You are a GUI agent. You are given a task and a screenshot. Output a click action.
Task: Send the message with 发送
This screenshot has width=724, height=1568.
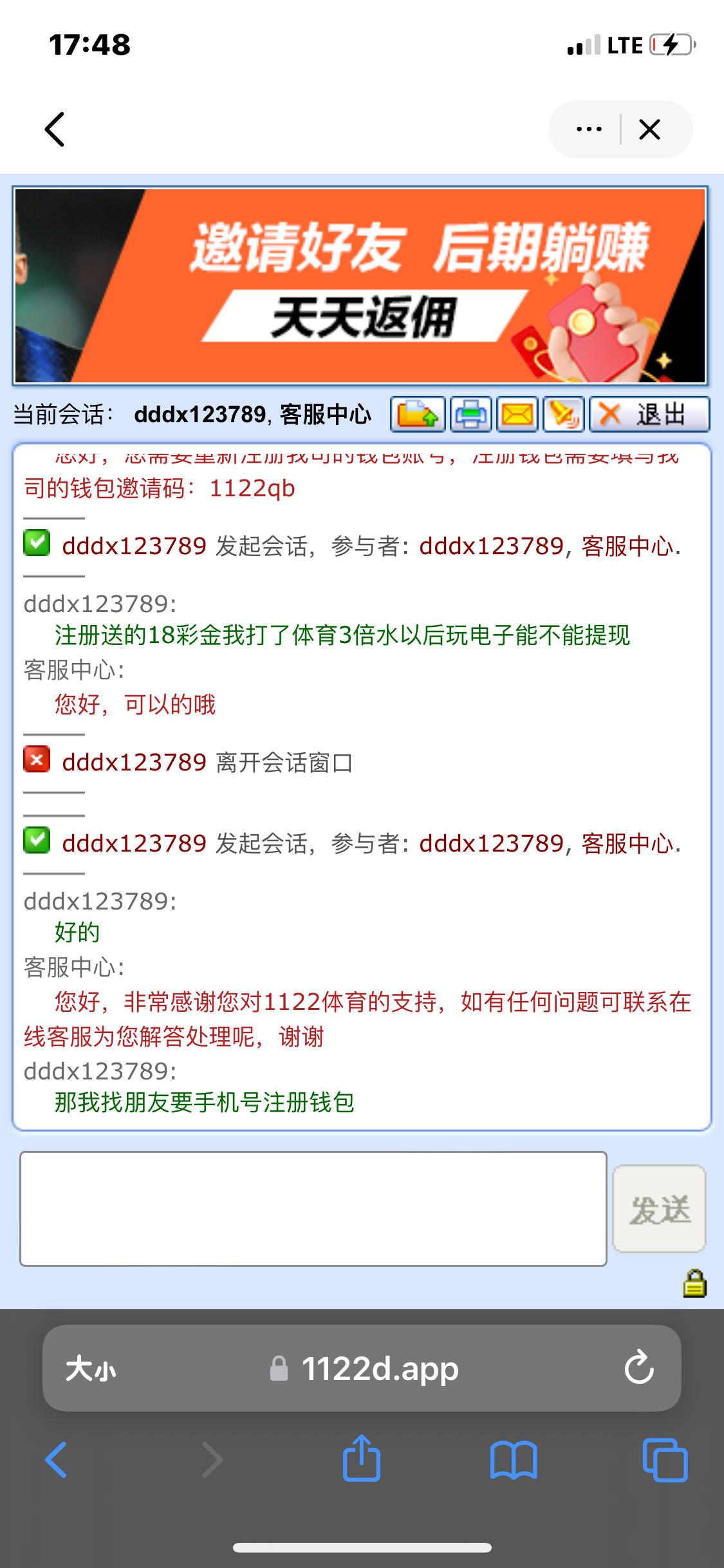point(659,1208)
